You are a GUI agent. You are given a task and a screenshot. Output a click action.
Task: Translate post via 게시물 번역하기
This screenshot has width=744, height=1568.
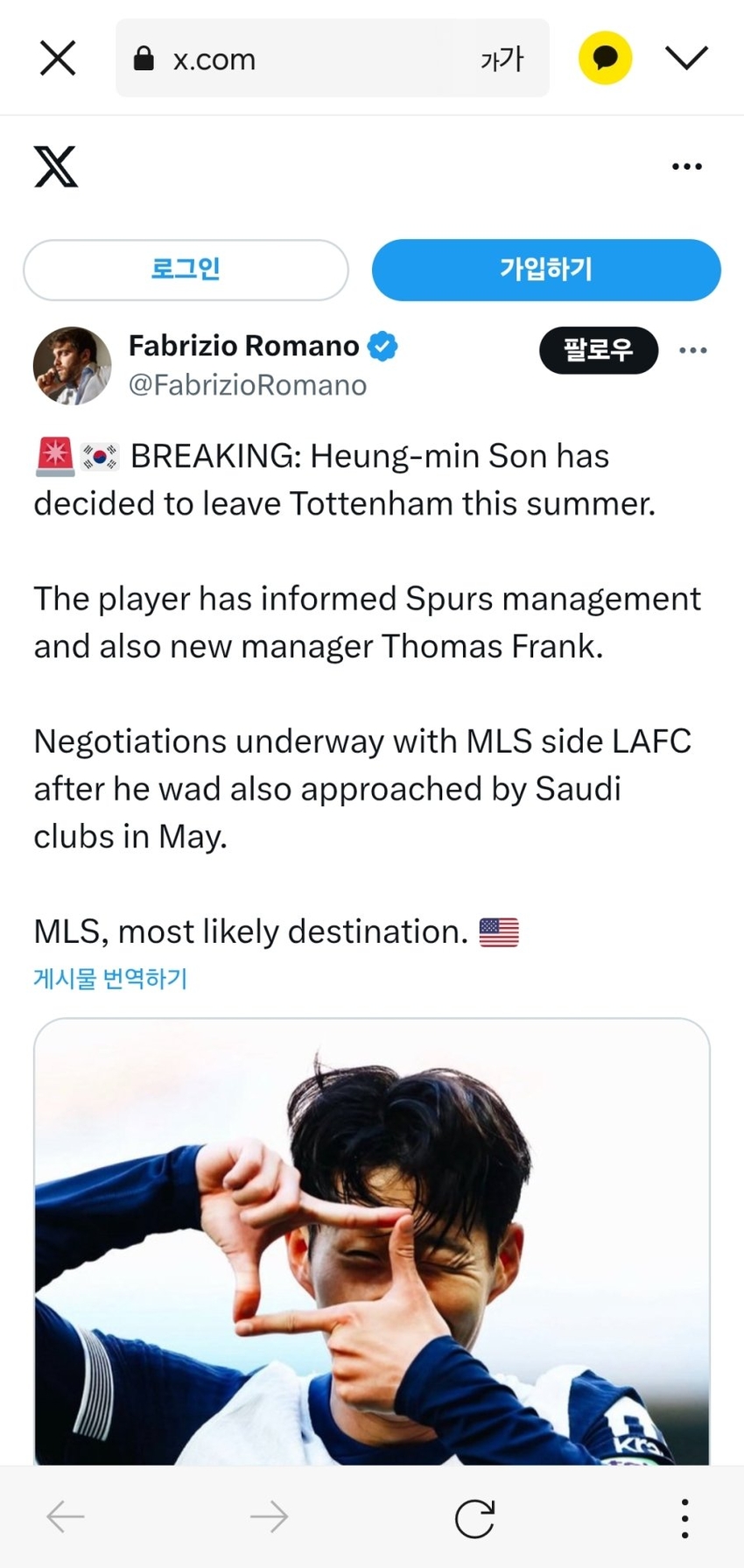[x=110, y=978]
